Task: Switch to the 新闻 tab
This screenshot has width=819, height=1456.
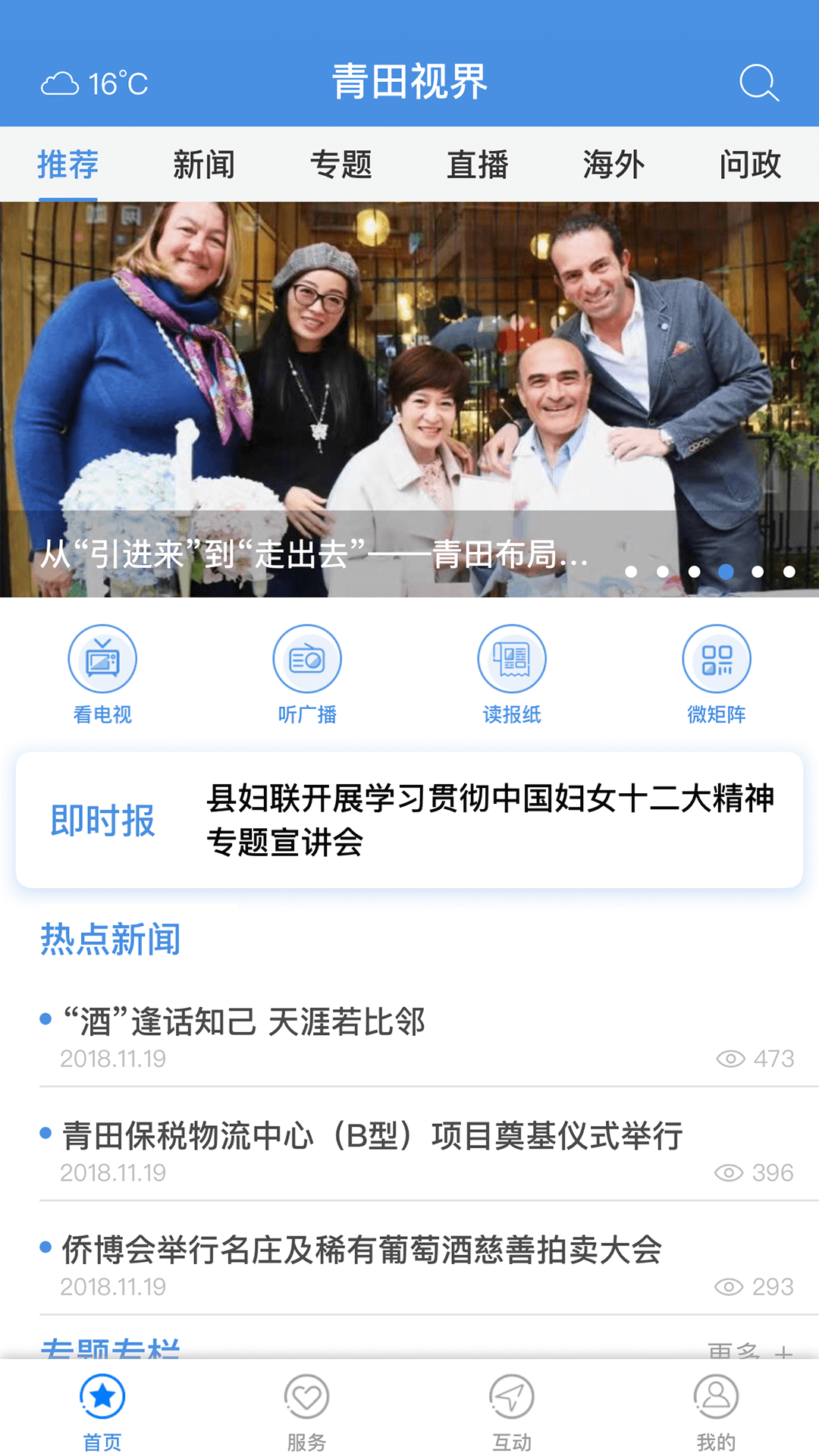Action: 204,165
